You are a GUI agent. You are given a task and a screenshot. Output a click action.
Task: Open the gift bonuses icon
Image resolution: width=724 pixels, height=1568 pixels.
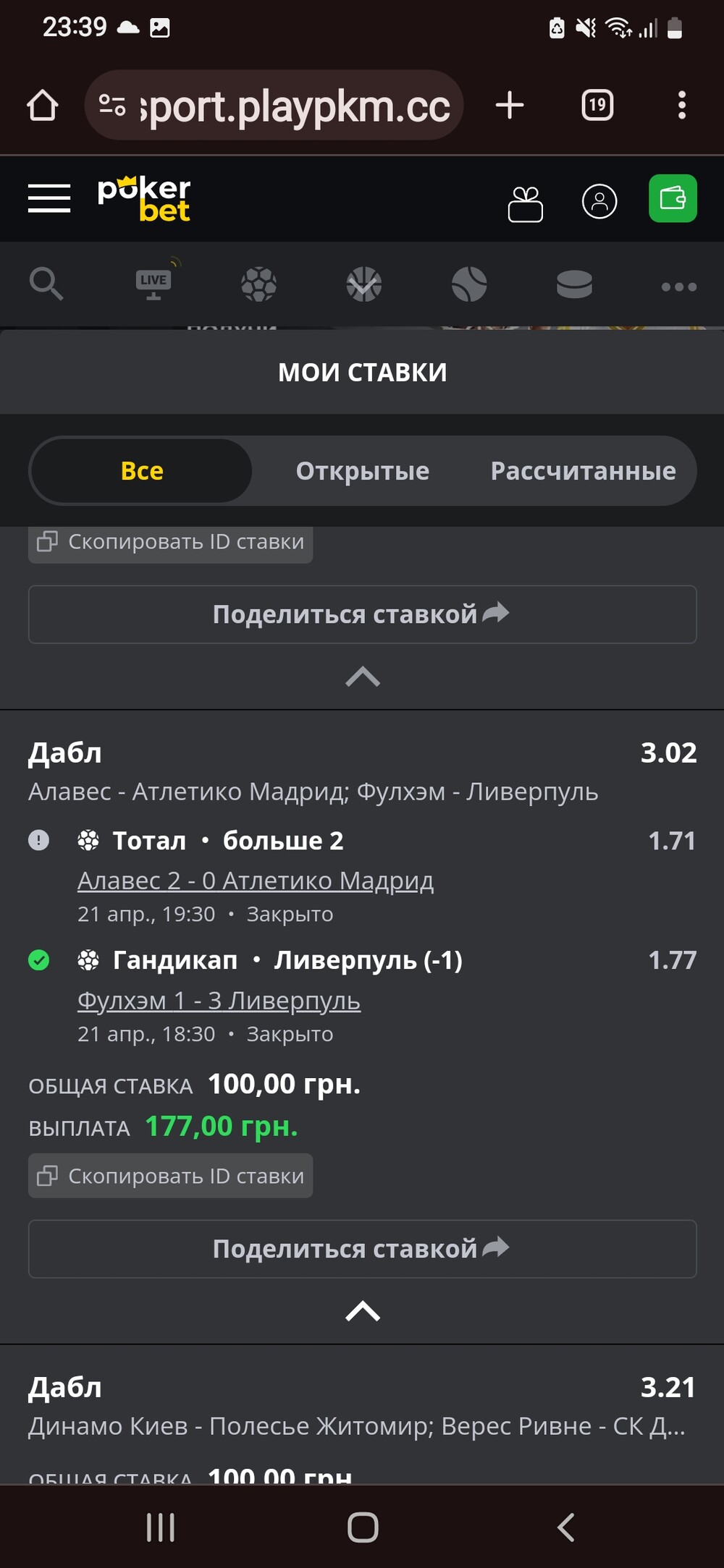coord(526,203)
